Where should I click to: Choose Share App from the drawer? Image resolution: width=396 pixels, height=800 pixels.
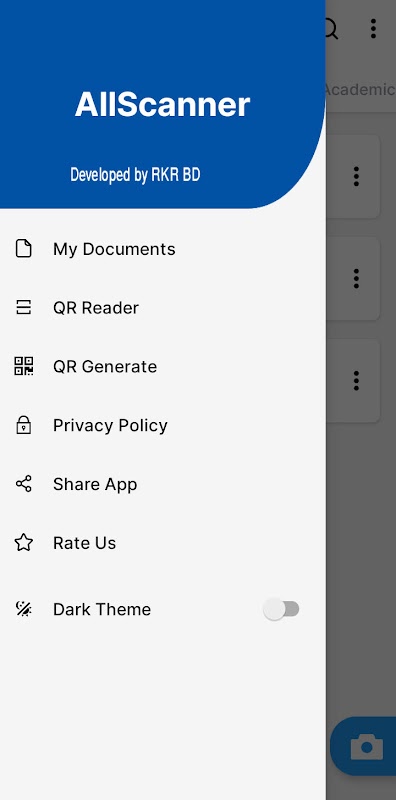(x=162, y=484)
